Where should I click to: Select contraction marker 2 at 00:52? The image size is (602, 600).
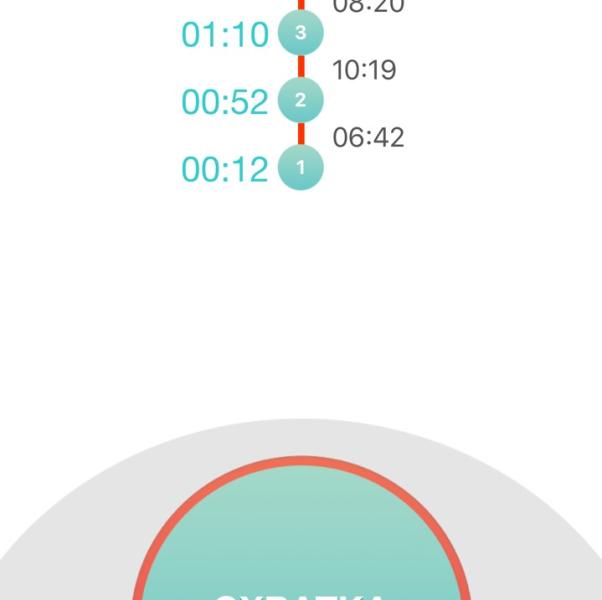click(x=300, y=100)
